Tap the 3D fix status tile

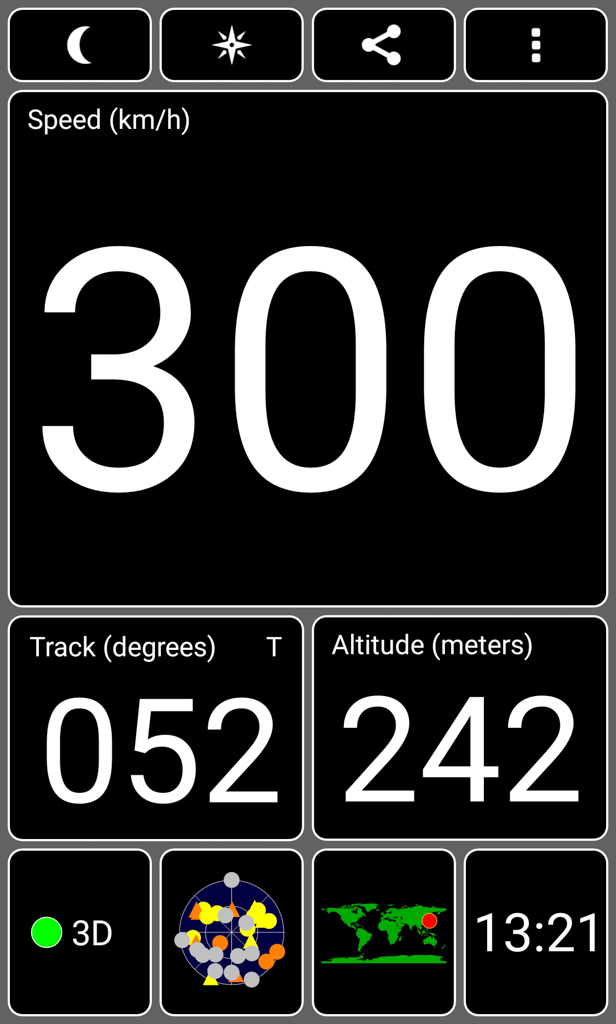pyautogui.click(x=80, y=932)
